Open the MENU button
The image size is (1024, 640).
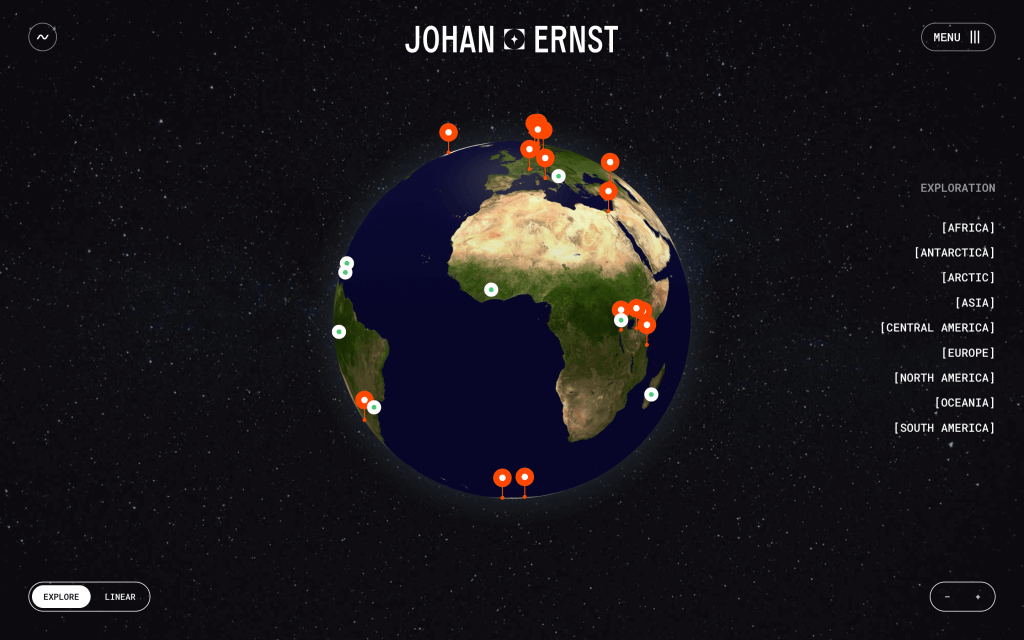click(957, 37)
